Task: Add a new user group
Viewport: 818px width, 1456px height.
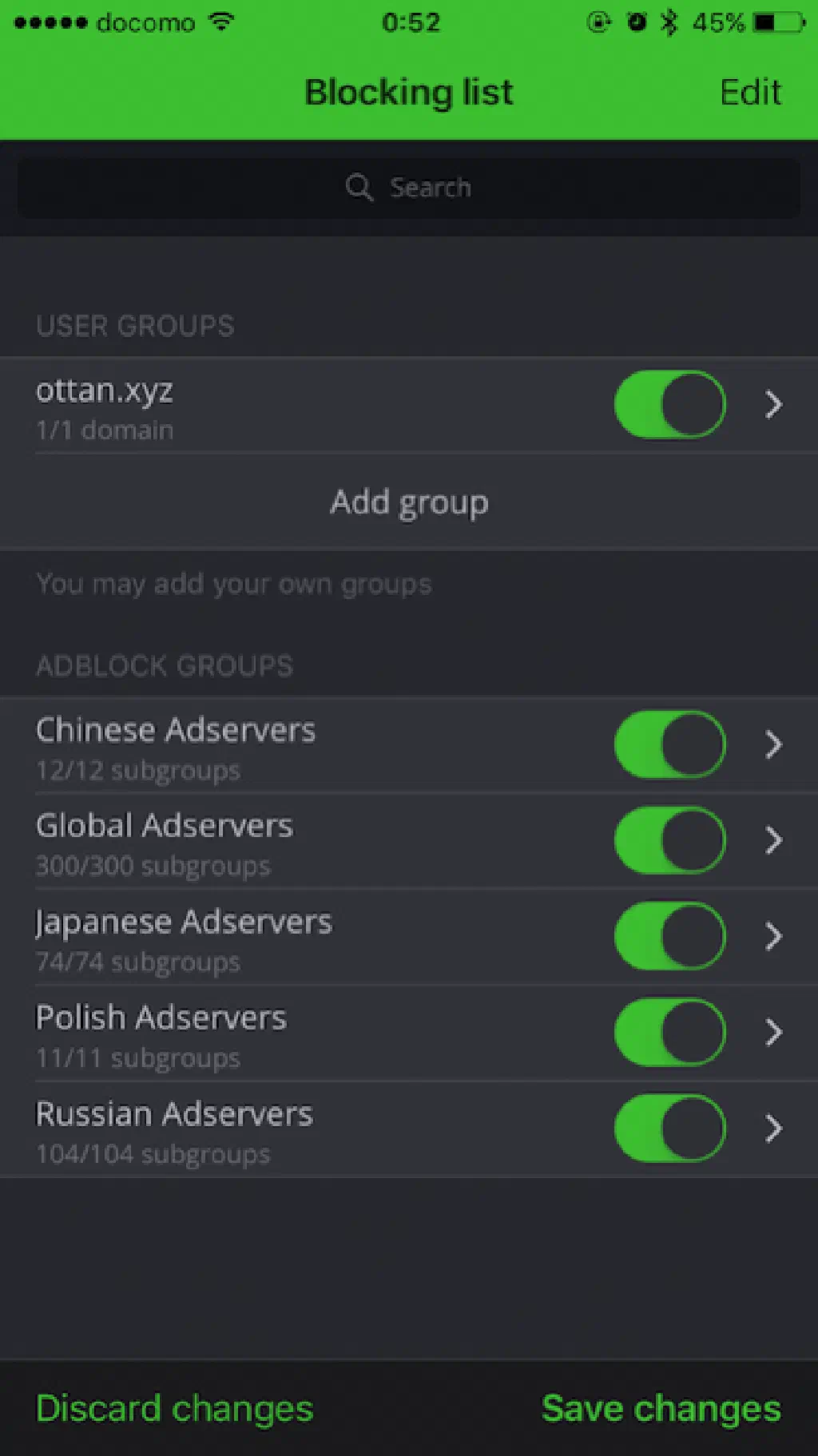Action: coord(409,502)
